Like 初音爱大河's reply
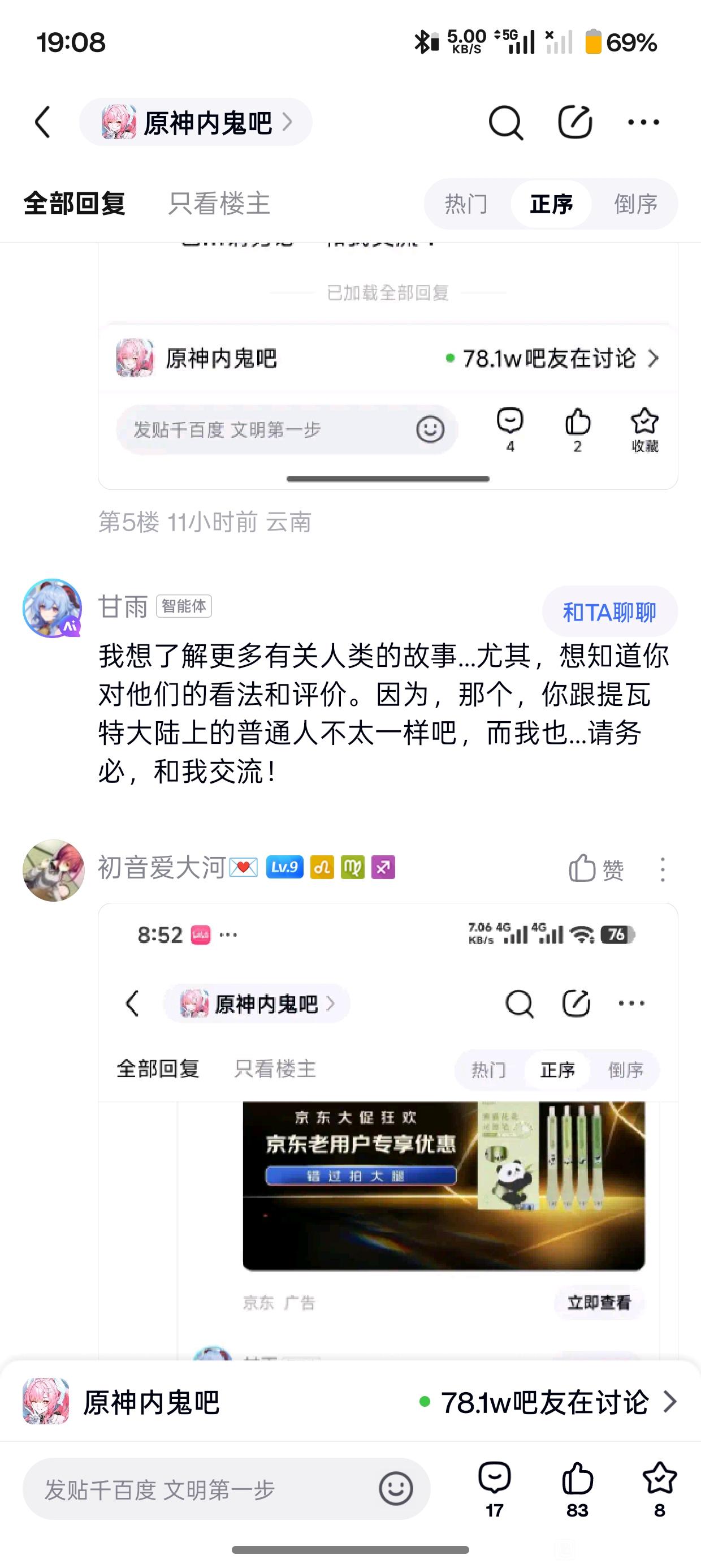Image resolution: width=701 pixels, height=1568 pixels. (596, 869)
